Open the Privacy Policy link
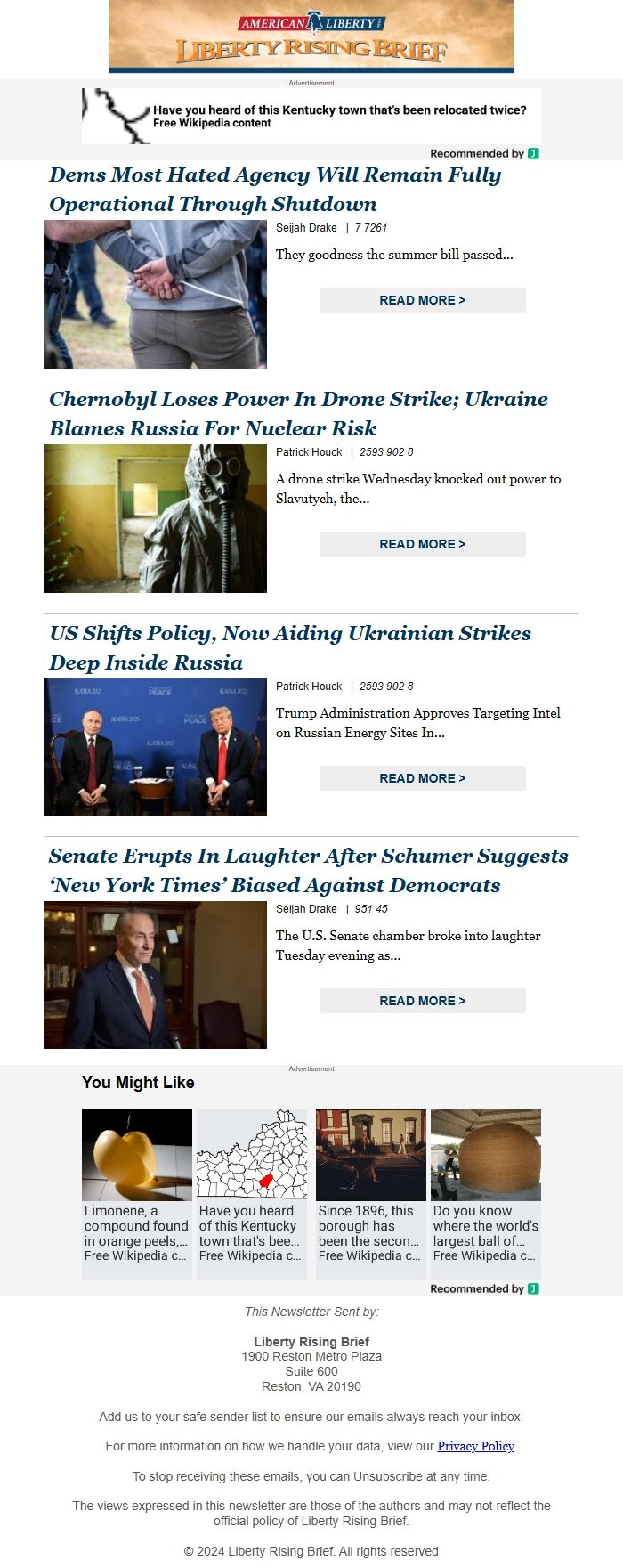The image size is (623, 1568). pos(475,1446)
